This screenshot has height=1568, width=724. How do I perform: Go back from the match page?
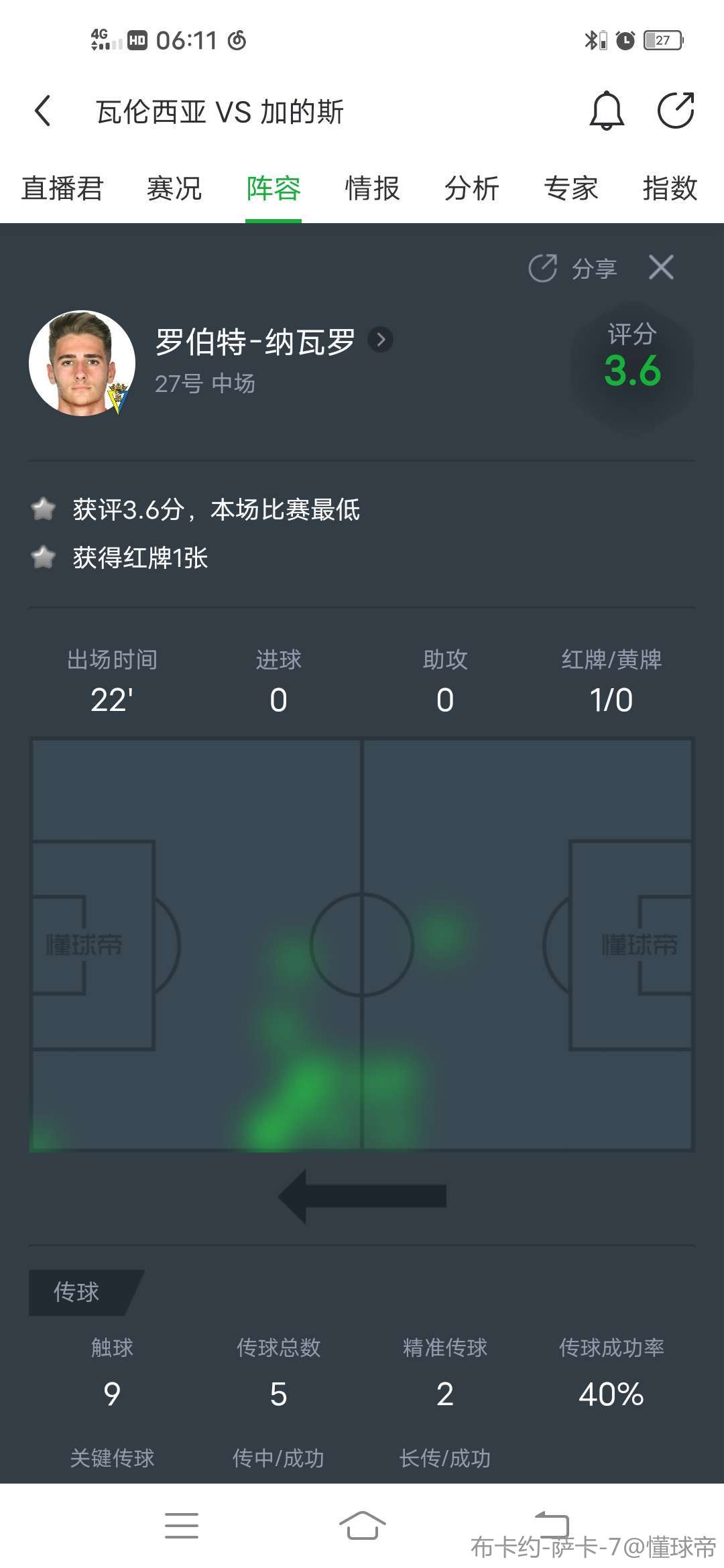point(43,111)
